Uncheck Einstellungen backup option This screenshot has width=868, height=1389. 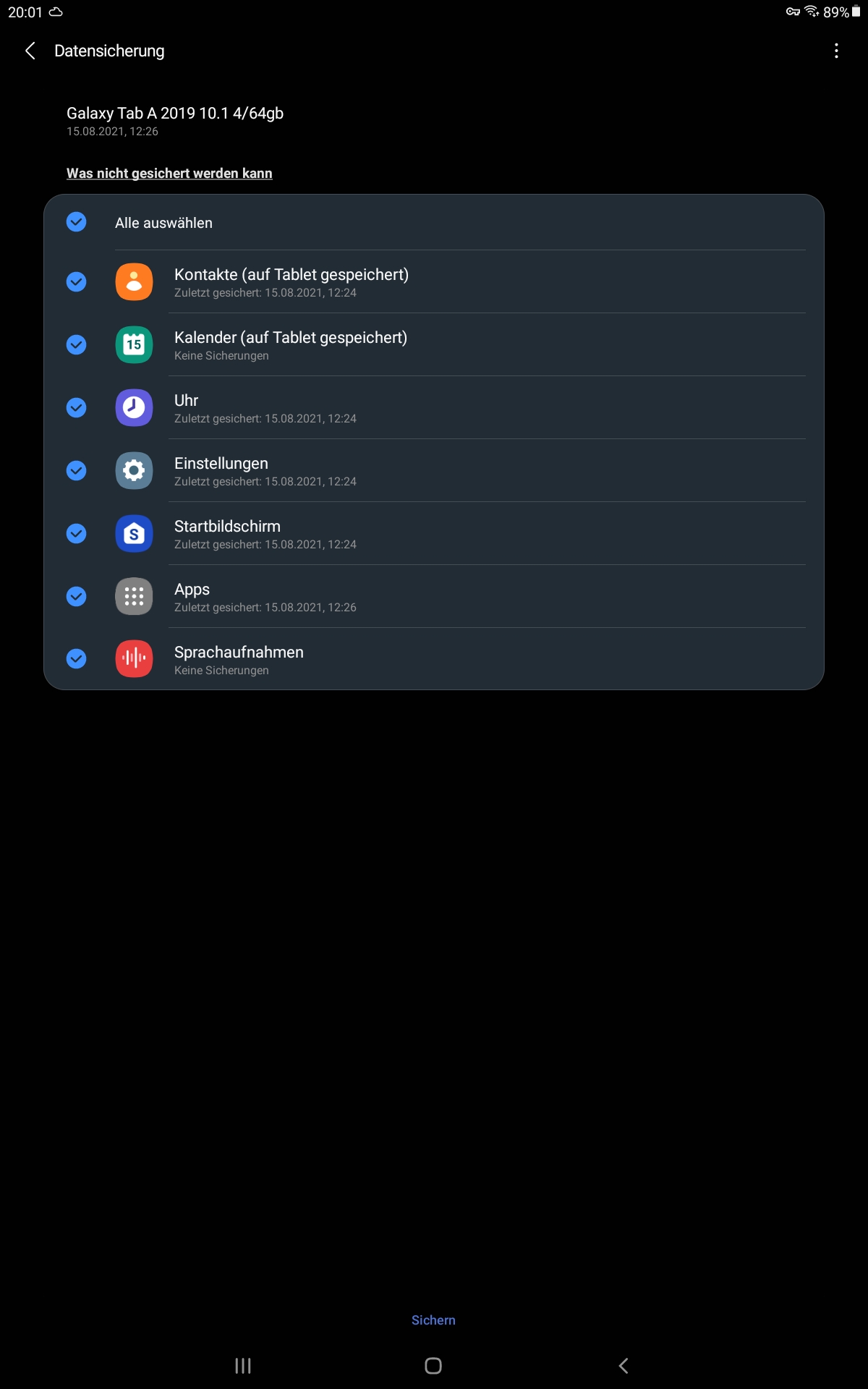pyautogui.click(x=77, y=471)
